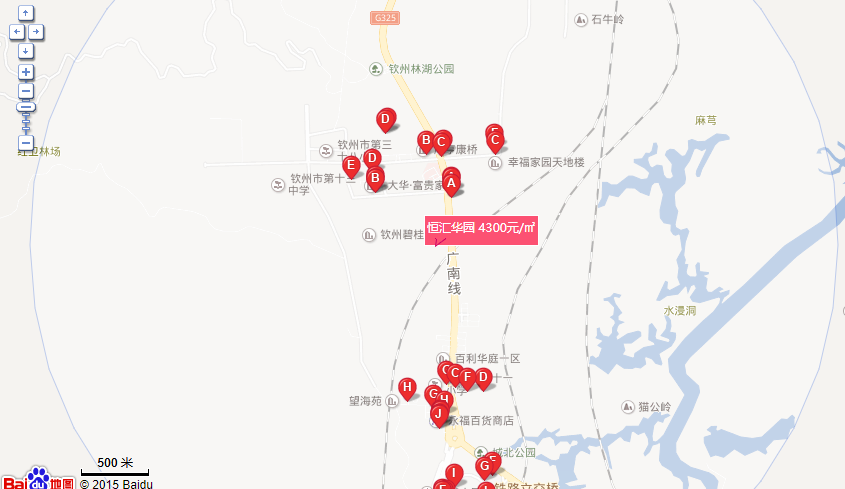845x489 pixels.
Task: Select map marker A
Action: pyautogui.click(x=451, y=183)
